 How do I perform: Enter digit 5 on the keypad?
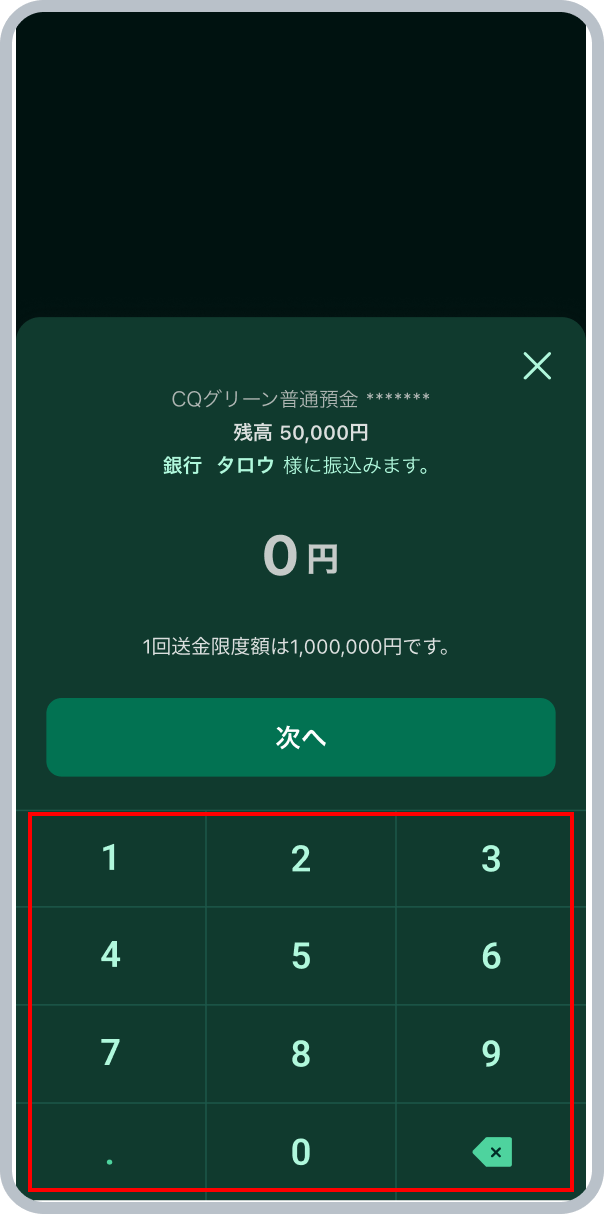[x=301, y=956]
